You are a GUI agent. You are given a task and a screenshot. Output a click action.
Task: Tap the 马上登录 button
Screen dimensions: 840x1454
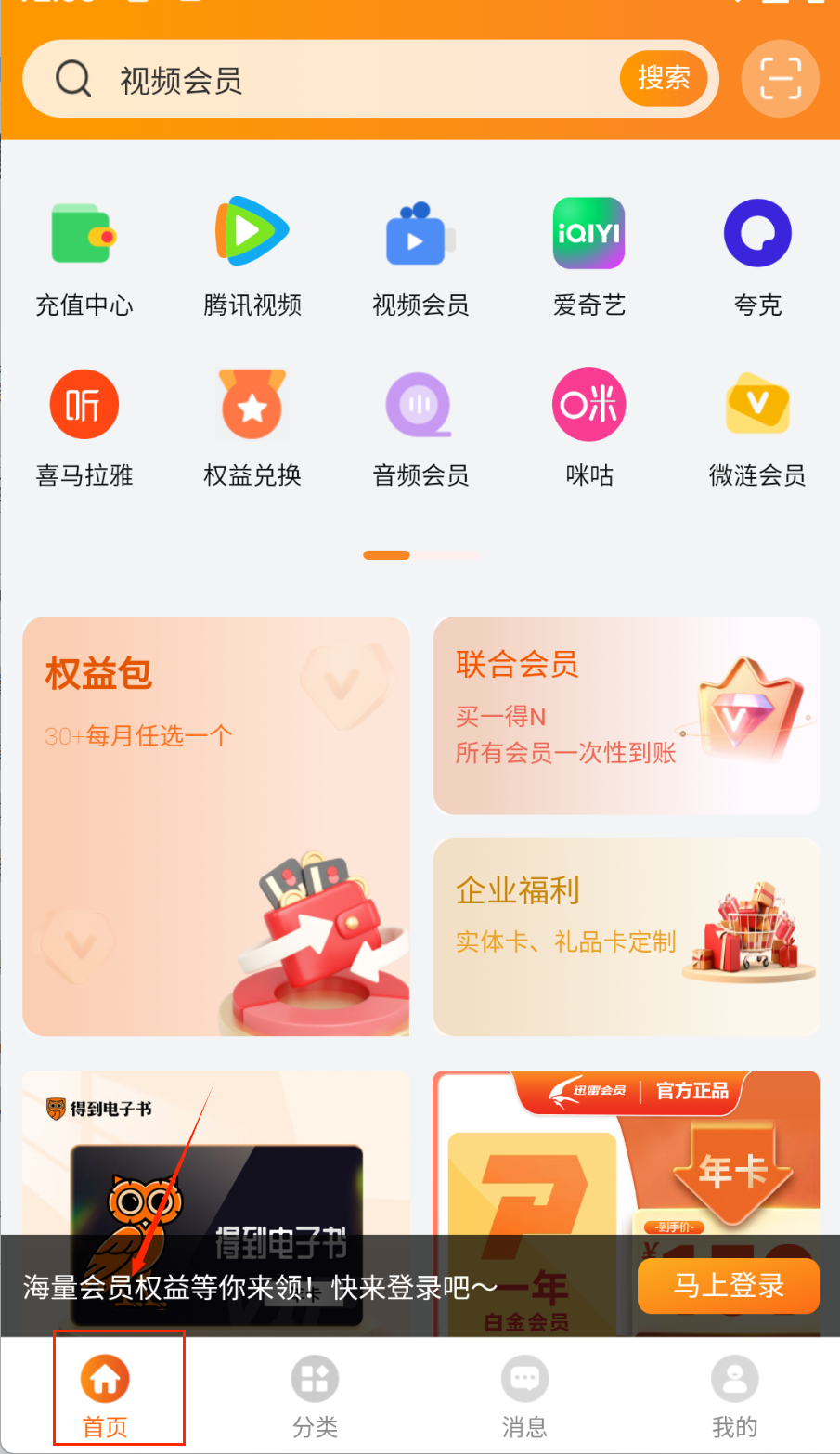tap(728, 1286)
